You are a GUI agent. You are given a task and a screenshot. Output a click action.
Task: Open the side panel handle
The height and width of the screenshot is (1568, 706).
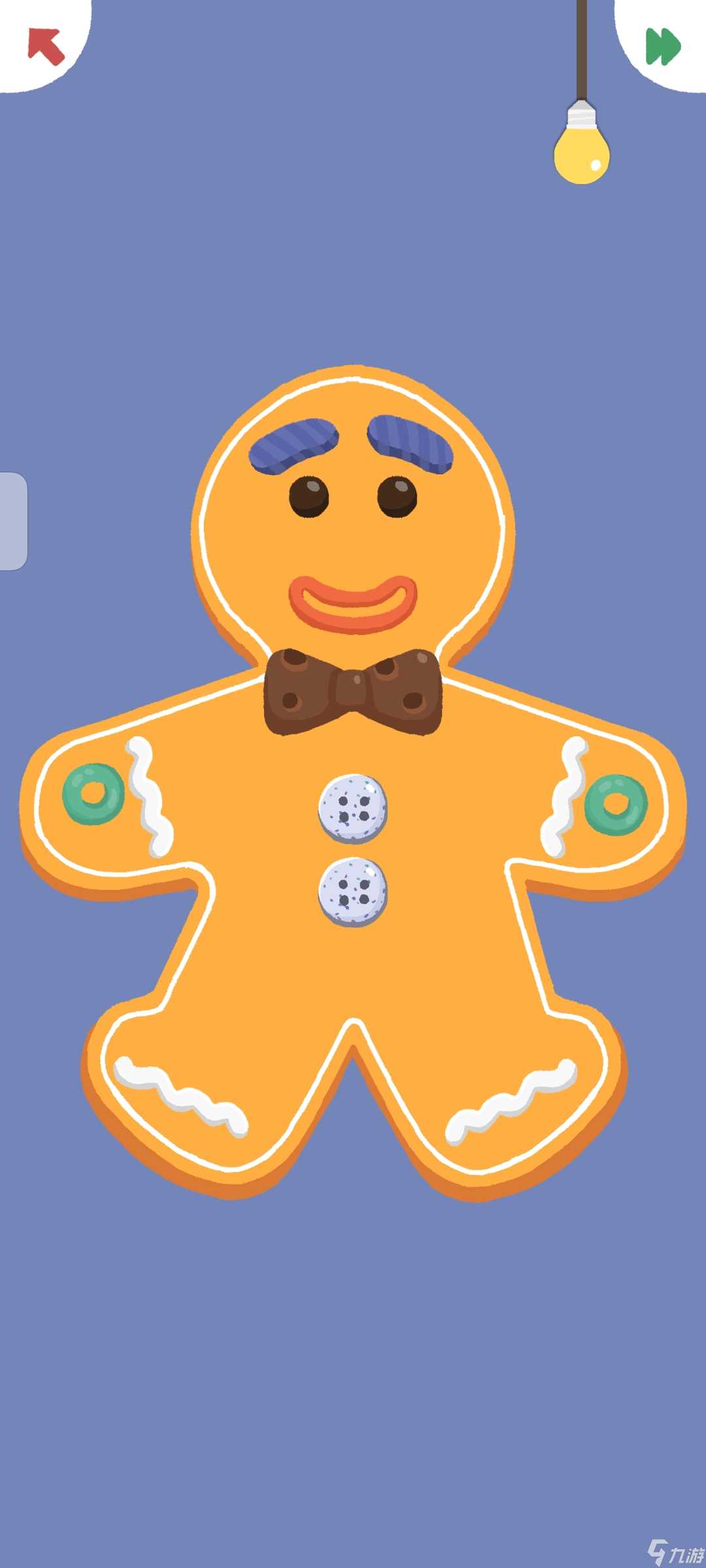pyautogui.click(x=13, y=521)
